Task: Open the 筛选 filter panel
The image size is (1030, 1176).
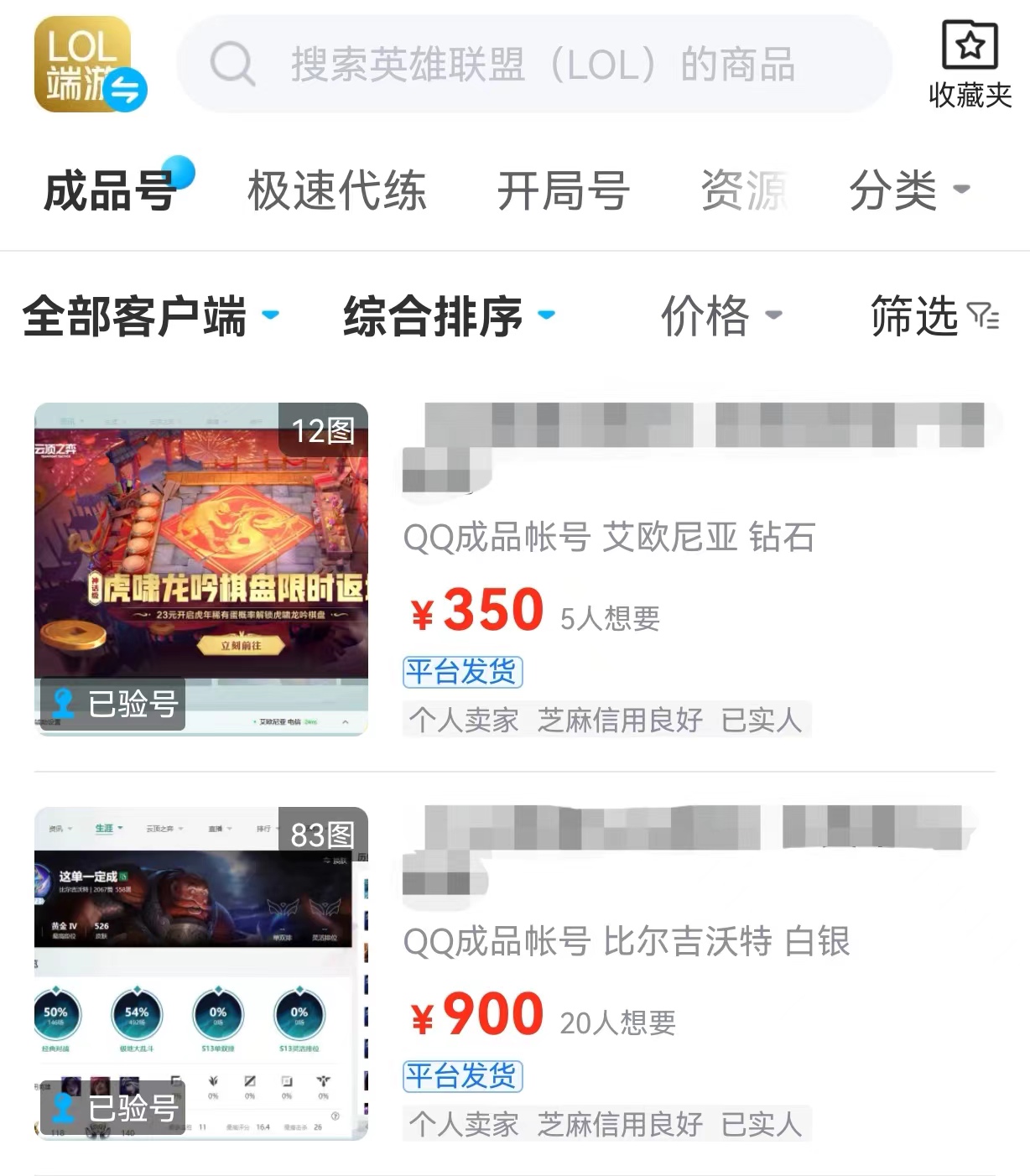Action: 934,316
